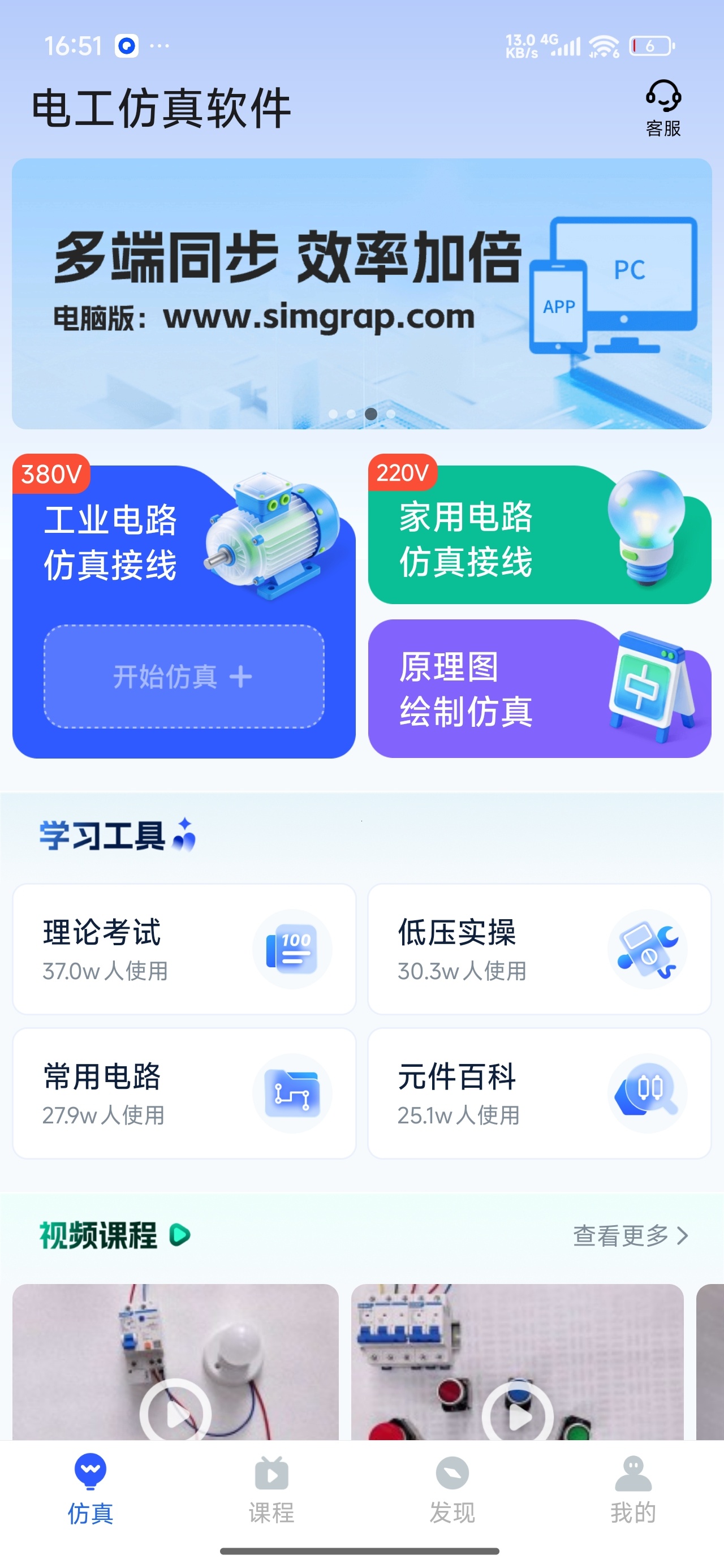The width and height of the screenshot is (724, 1568).
Task: Open 理论考试 tool
Action: 184,949
